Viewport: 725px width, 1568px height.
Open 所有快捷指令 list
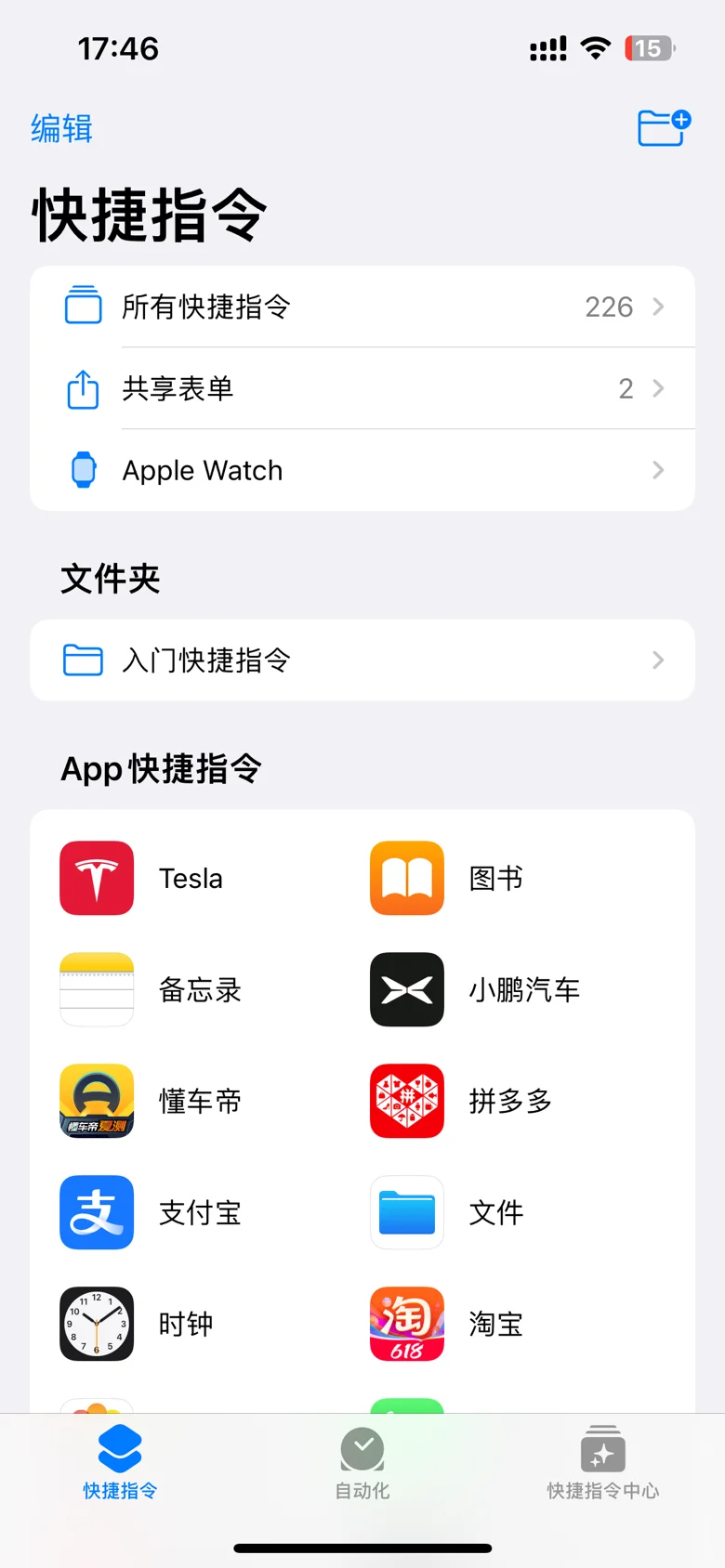tap(362, 307)
